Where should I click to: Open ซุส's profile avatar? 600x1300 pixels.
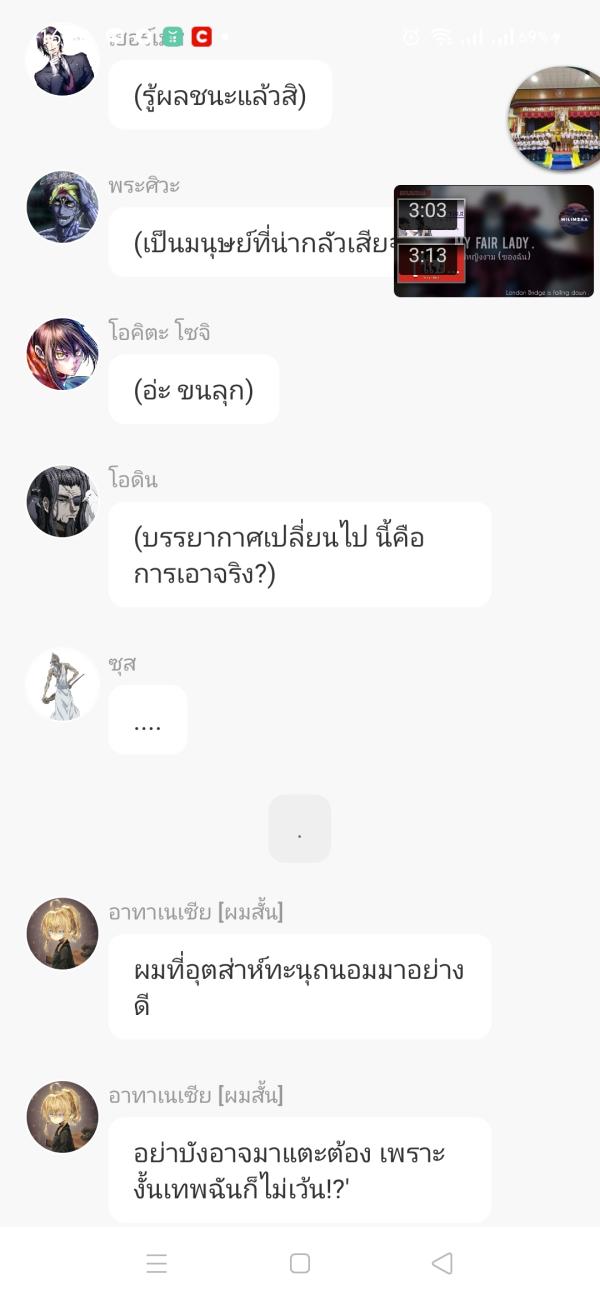[62, 684]
